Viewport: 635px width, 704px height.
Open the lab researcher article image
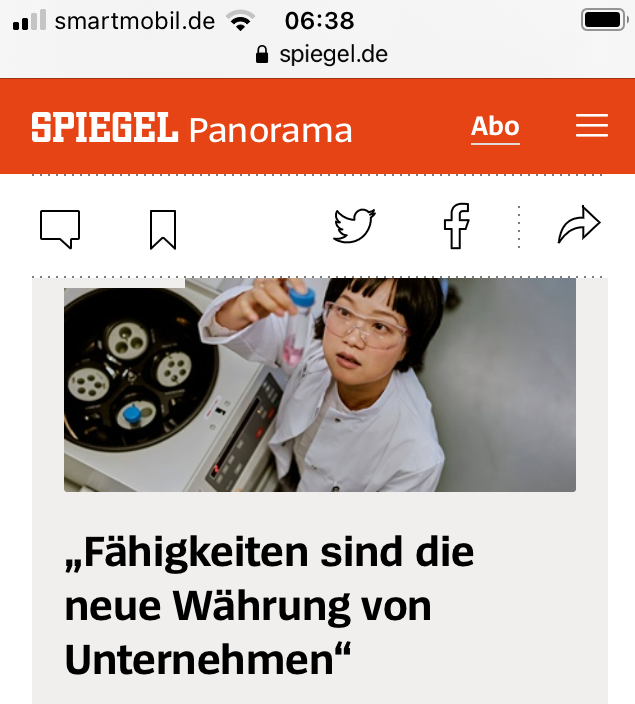click(320, 385)
